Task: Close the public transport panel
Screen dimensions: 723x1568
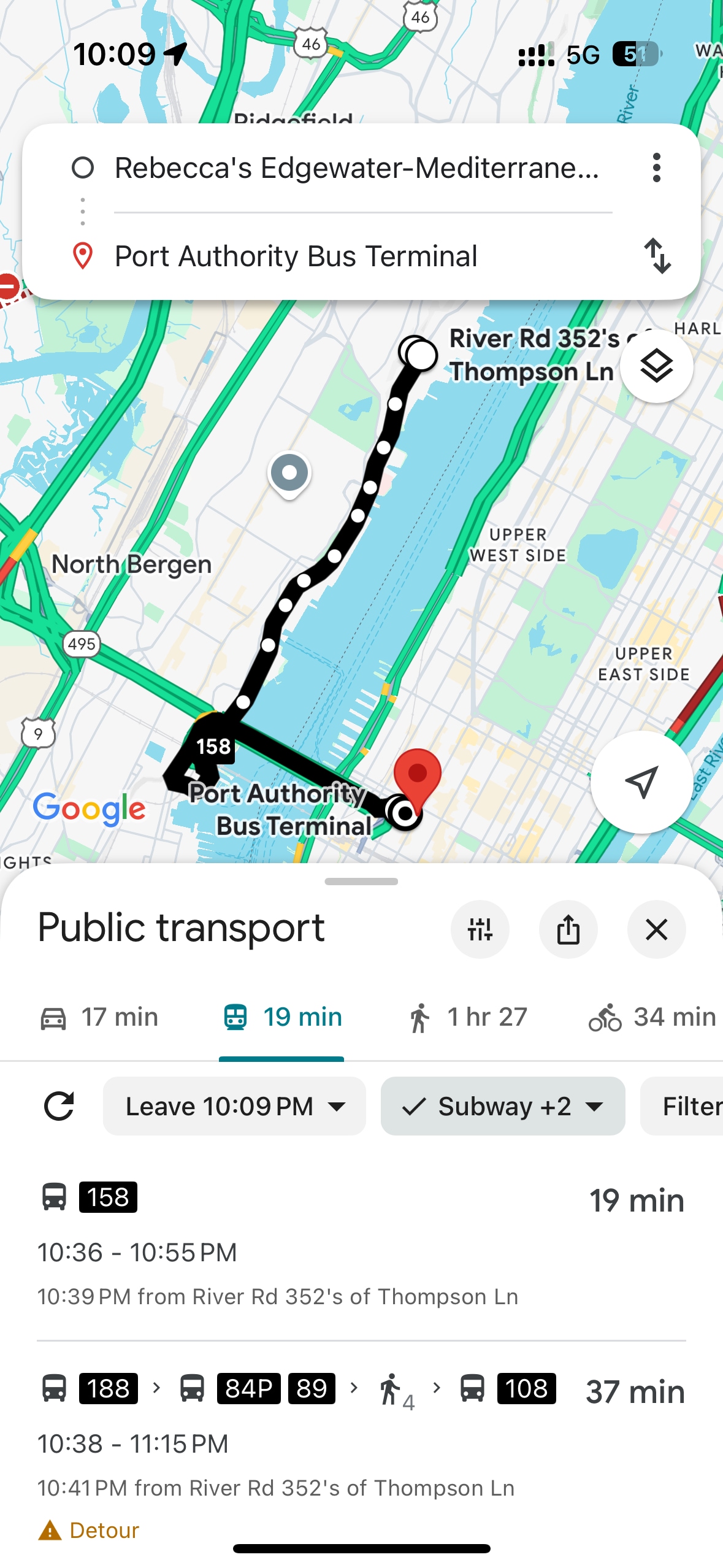Action: (x=656, y=929)
